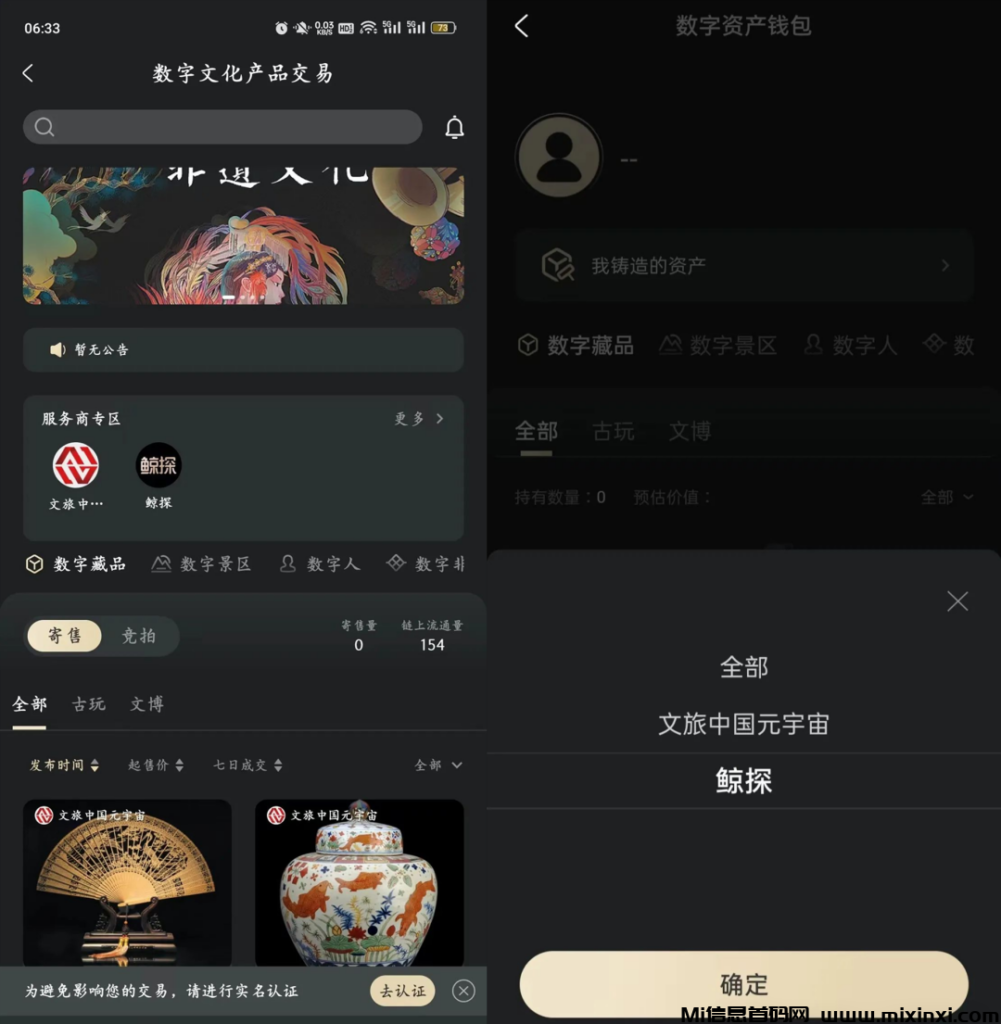Open the 鲸探 service provider icon

tap(159, 466)
